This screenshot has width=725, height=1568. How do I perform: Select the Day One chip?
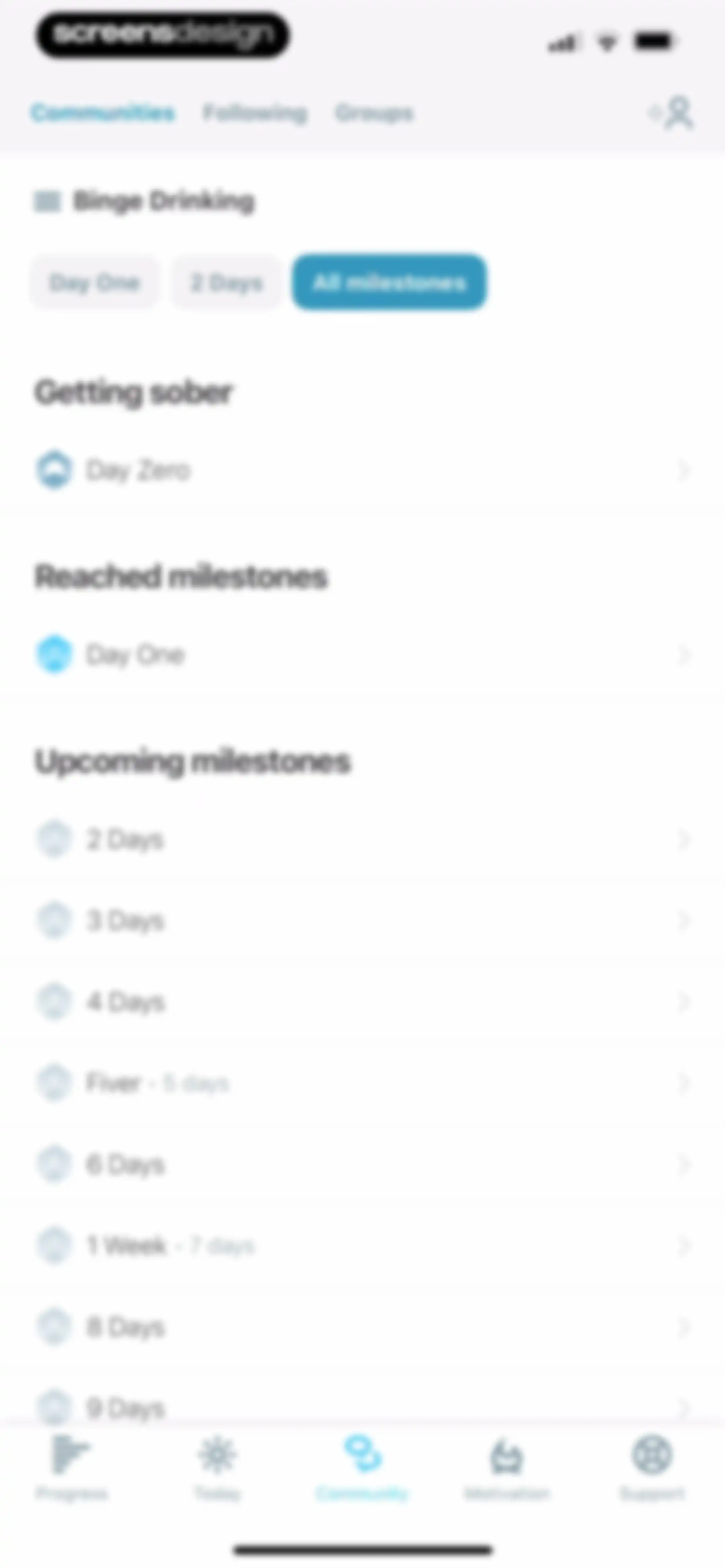tap(94, 282)
